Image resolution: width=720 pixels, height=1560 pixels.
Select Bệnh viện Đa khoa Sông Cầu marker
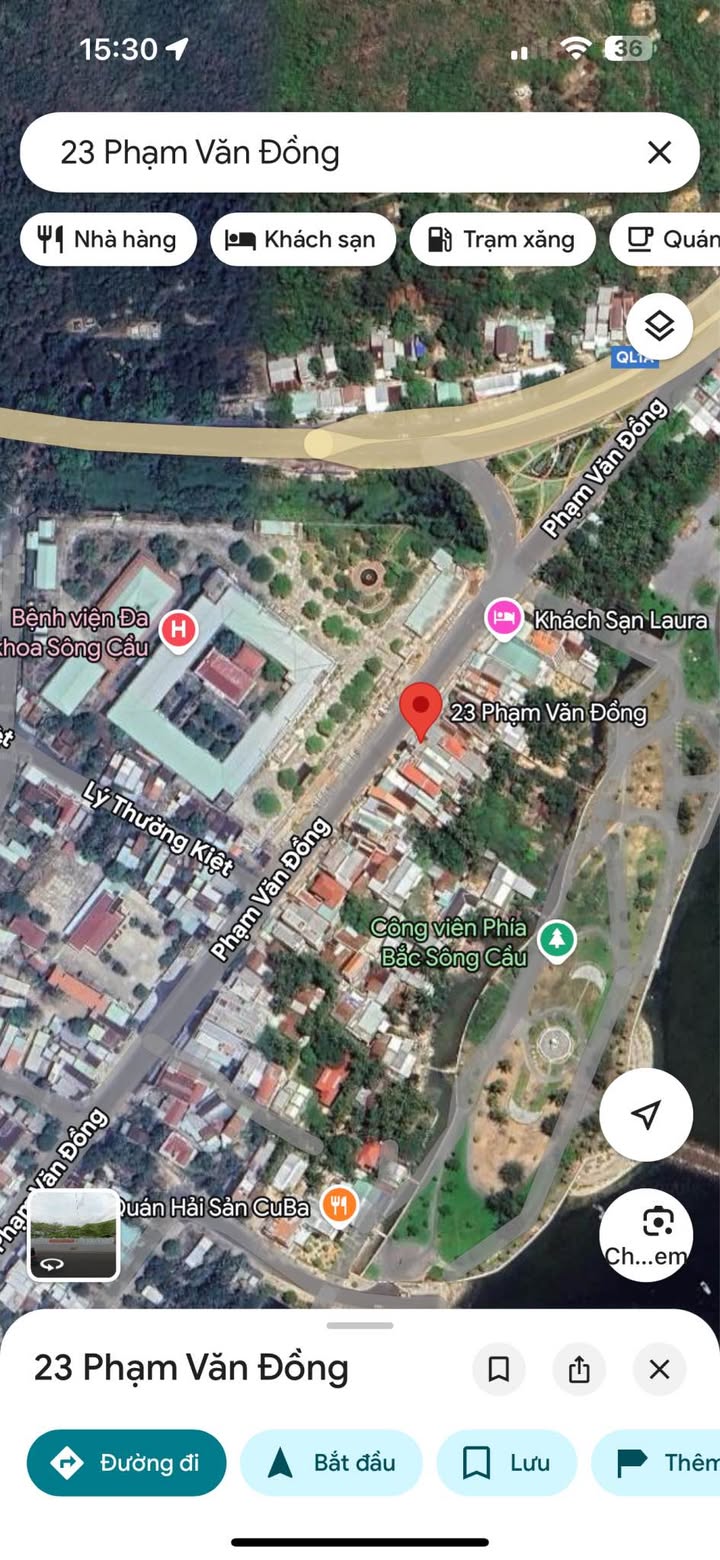(179, 630)
